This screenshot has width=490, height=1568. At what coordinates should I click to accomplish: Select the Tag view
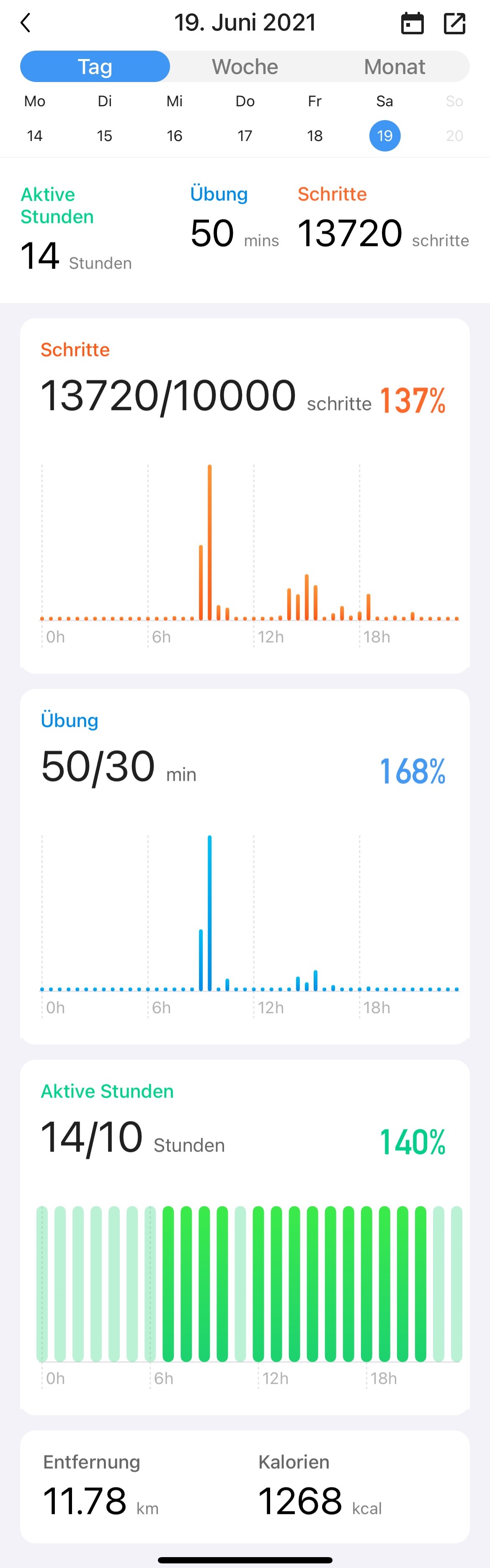click(x=95, y=67)
